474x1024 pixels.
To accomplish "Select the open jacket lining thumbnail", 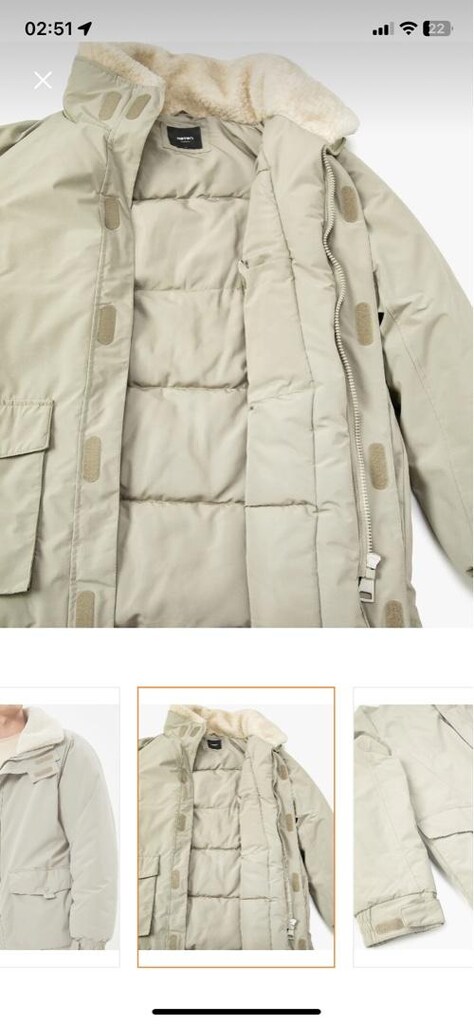I will [236, 827].
